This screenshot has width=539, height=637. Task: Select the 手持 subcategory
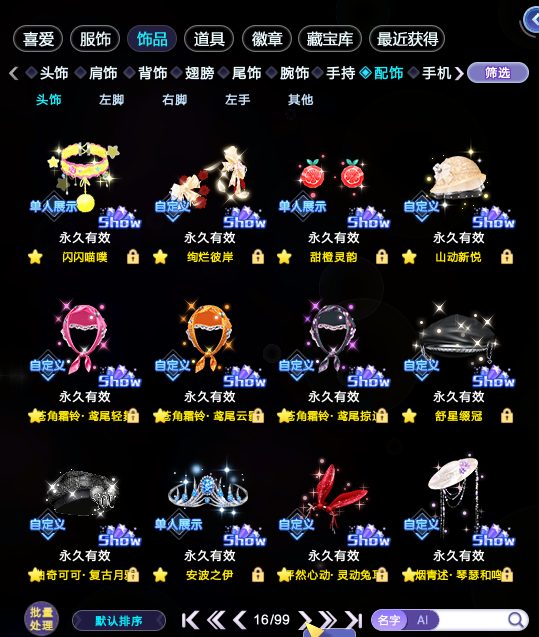pos(340,73)
